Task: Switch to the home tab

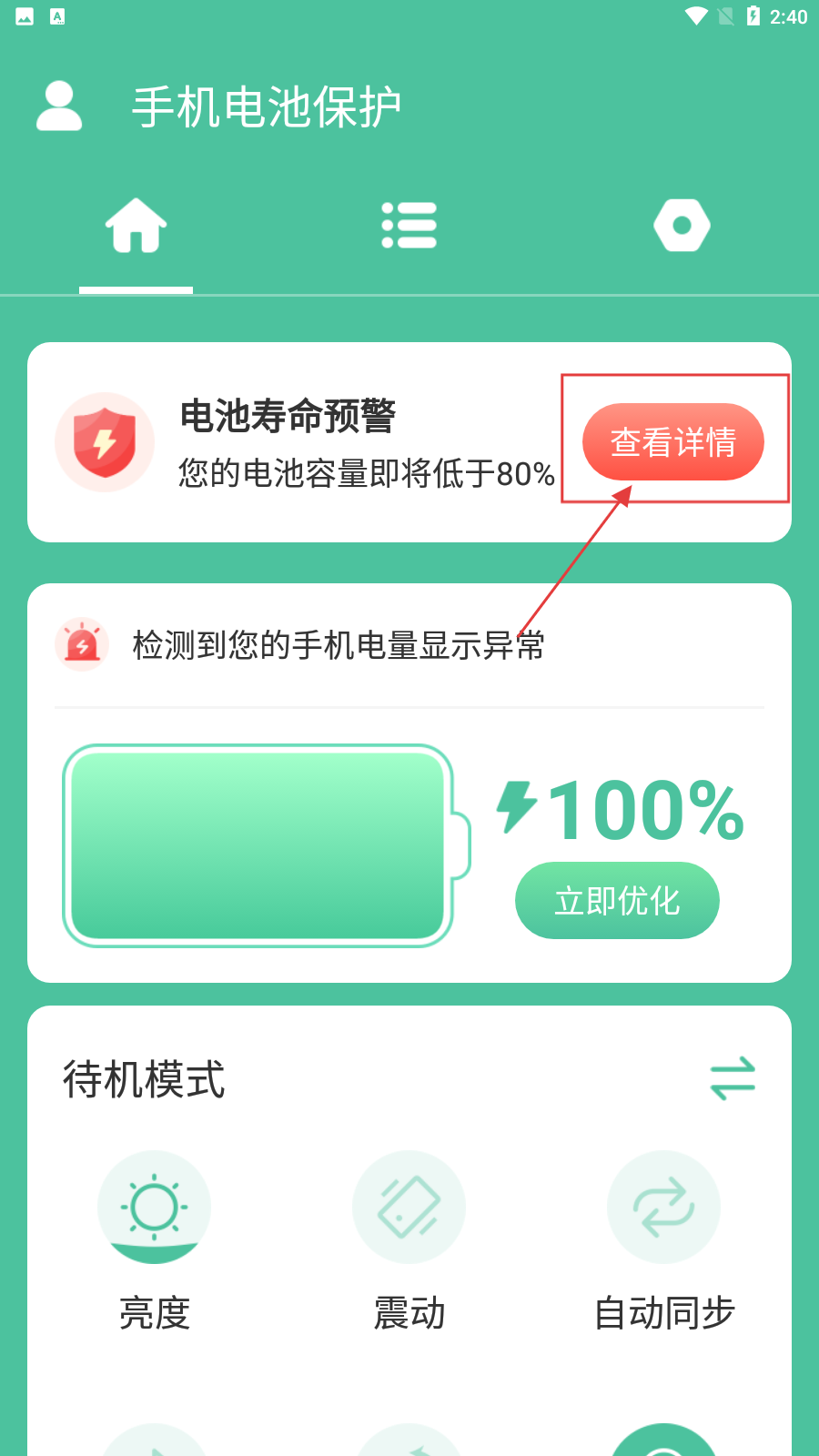Action: [136, 226]
